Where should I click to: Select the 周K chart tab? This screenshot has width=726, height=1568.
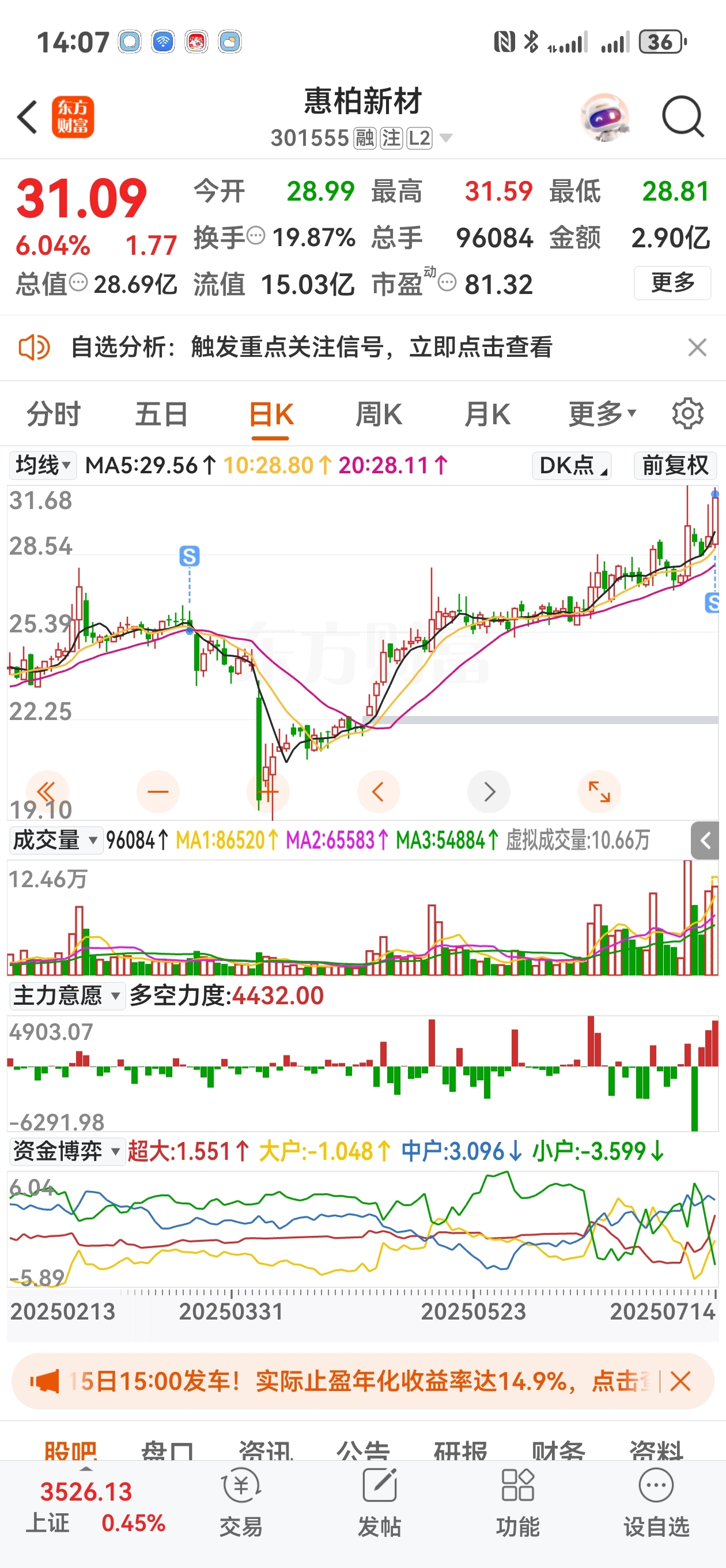(x=379, y=414)
